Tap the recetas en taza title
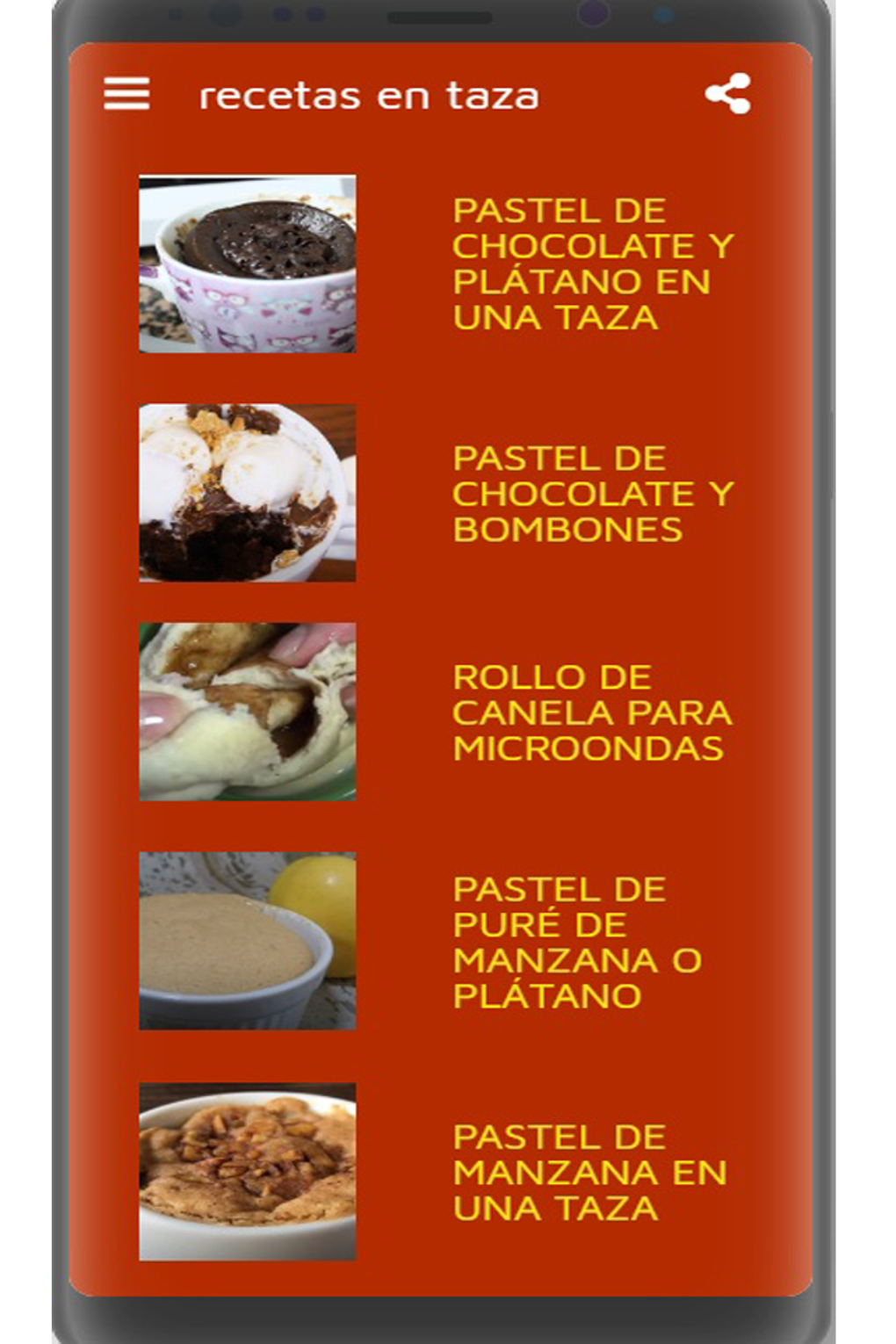This screenshot has height=1344, width=896. (368, 97)
